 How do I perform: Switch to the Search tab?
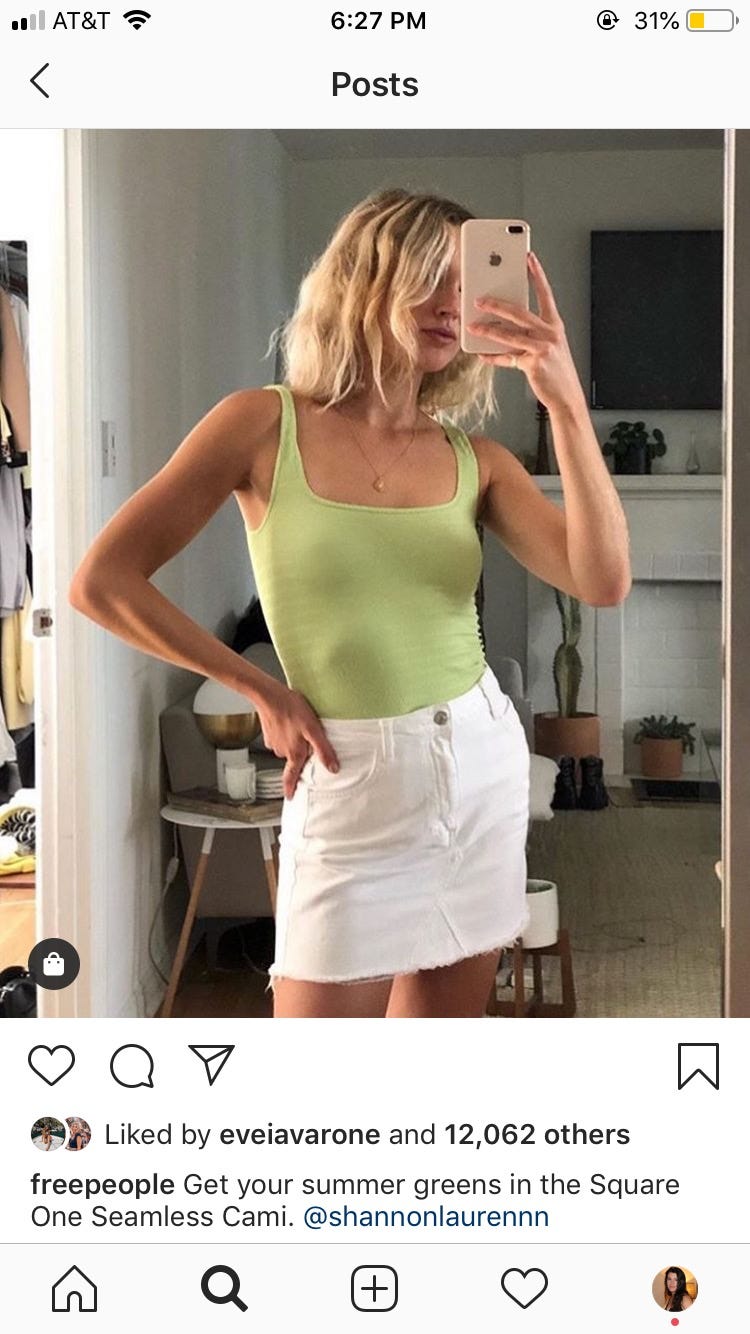(x=224, y=1289)
